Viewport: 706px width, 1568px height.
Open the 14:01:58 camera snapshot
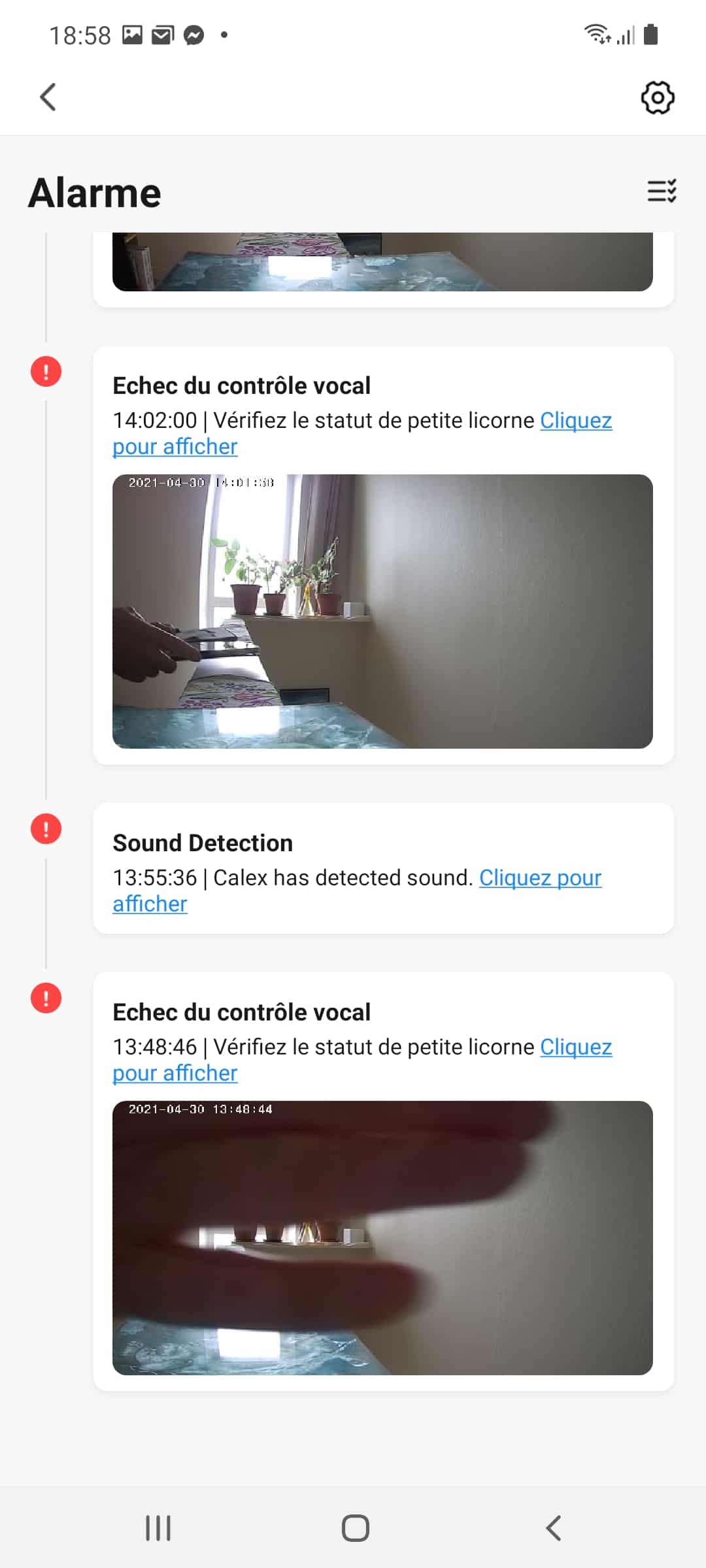[x=382, y=612]
